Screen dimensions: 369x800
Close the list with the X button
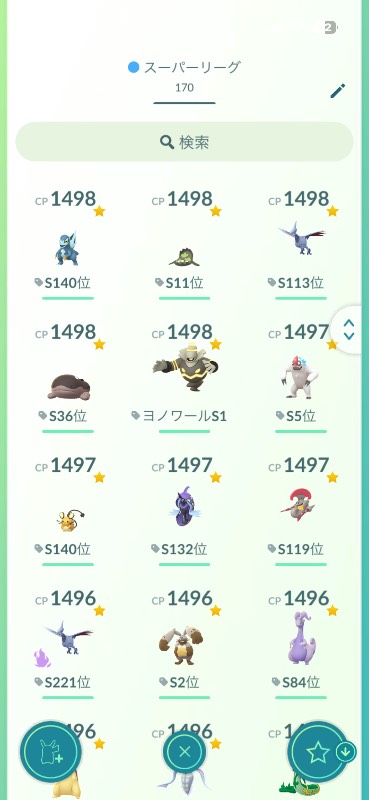point(185,751)
